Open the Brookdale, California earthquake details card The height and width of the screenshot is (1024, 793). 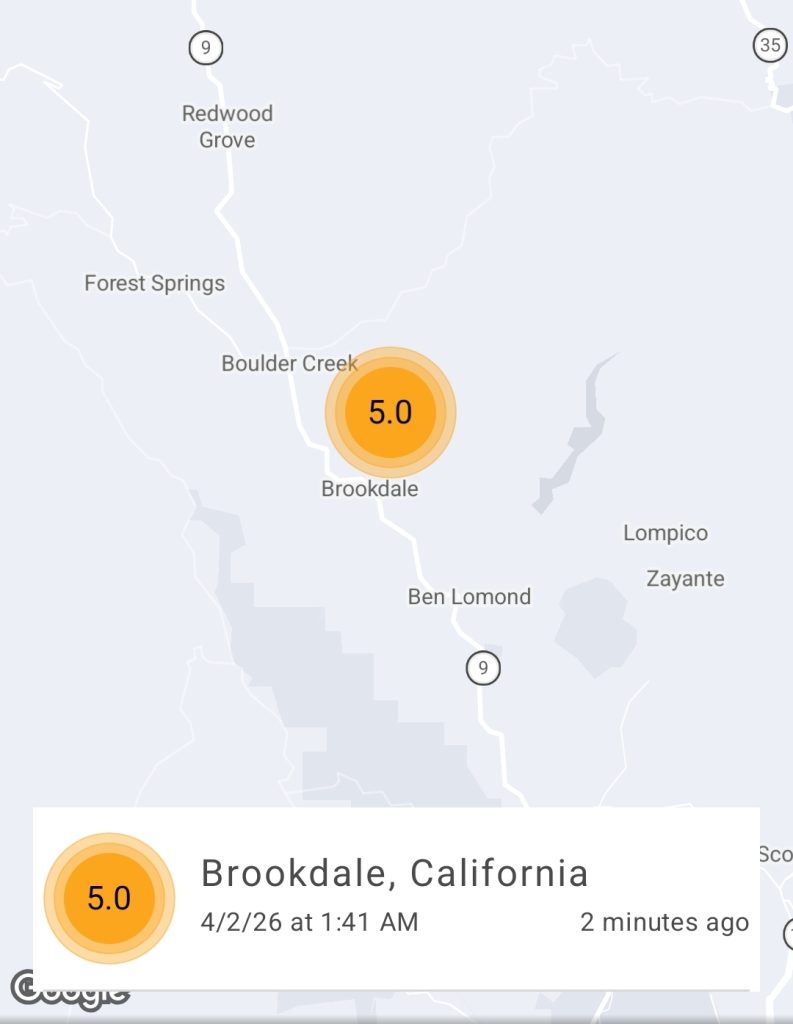(396, 897)
